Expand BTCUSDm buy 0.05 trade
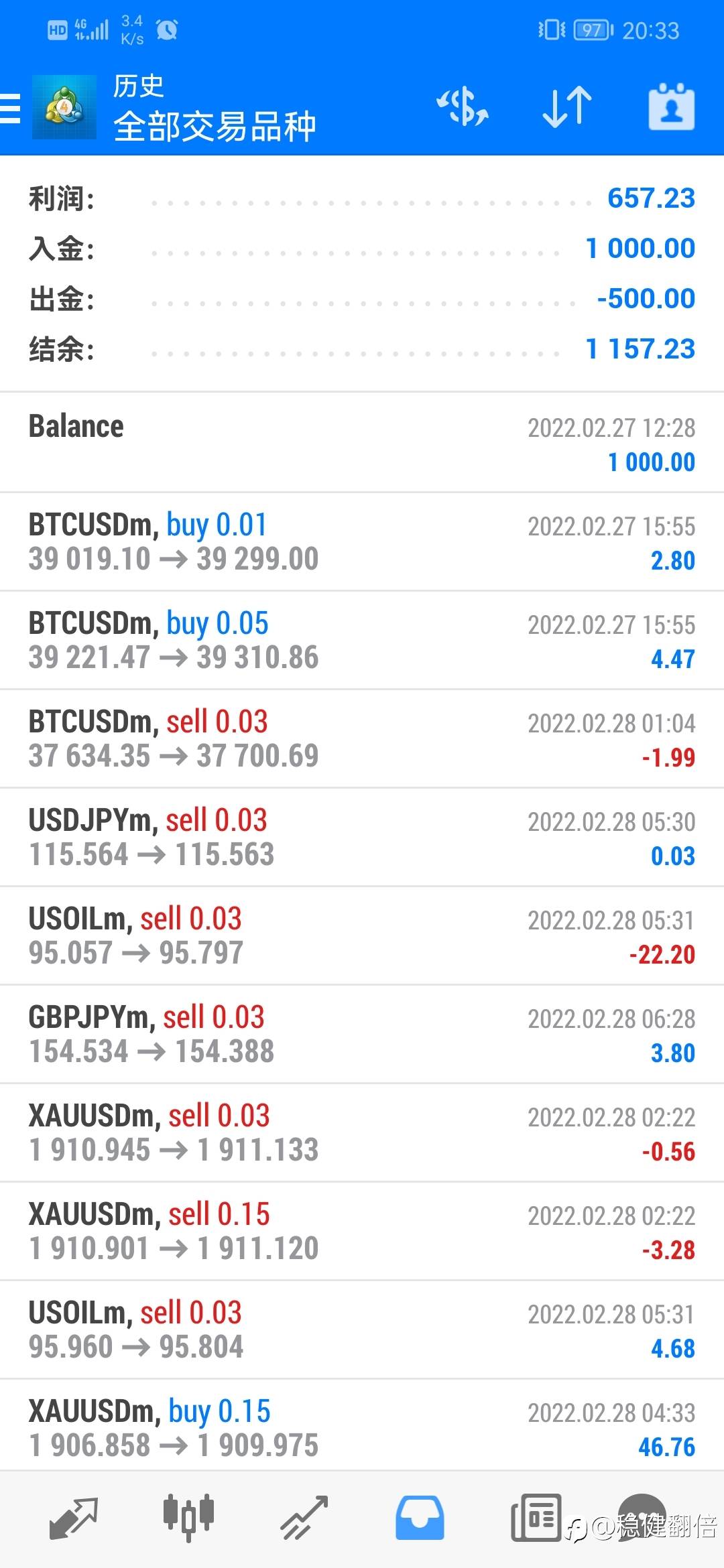The image size is (724, 1568). [362, 641]
